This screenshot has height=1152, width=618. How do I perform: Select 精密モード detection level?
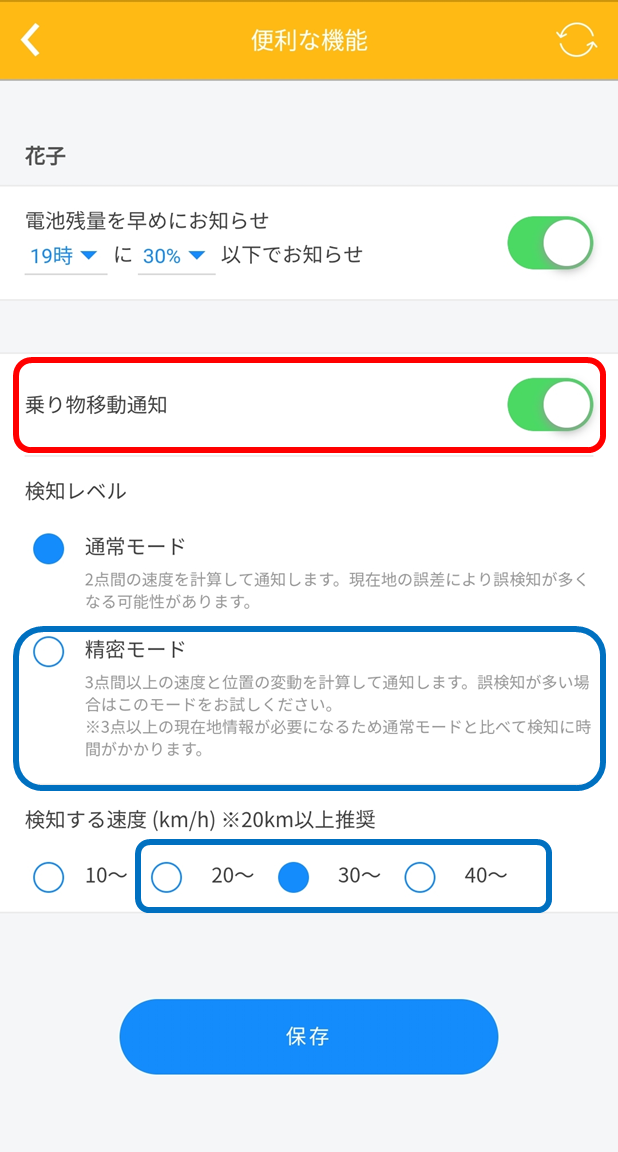tap(49, 651)
